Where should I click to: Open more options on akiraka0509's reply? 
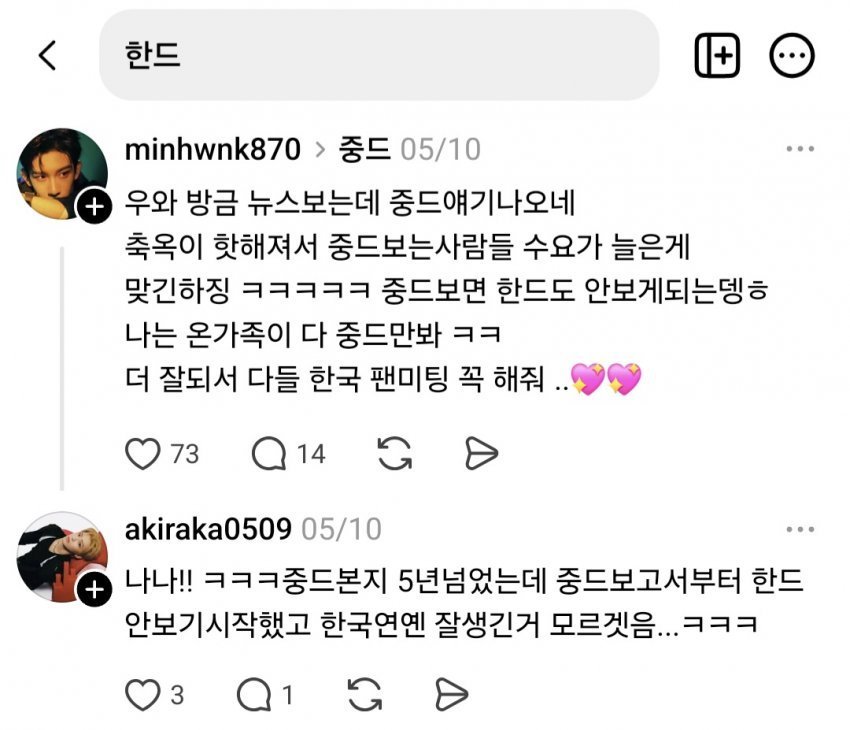[800, 529]
